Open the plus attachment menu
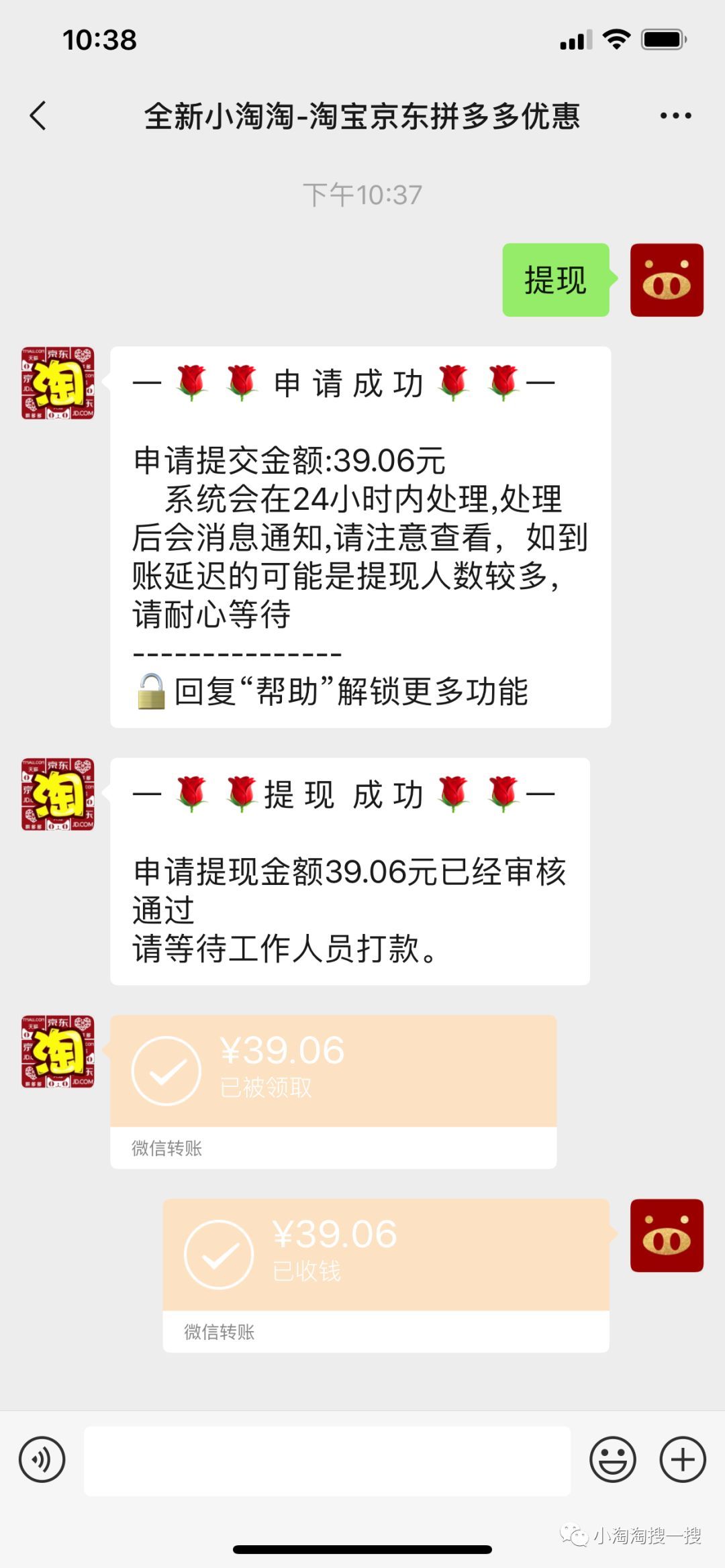 (683, 1459)
